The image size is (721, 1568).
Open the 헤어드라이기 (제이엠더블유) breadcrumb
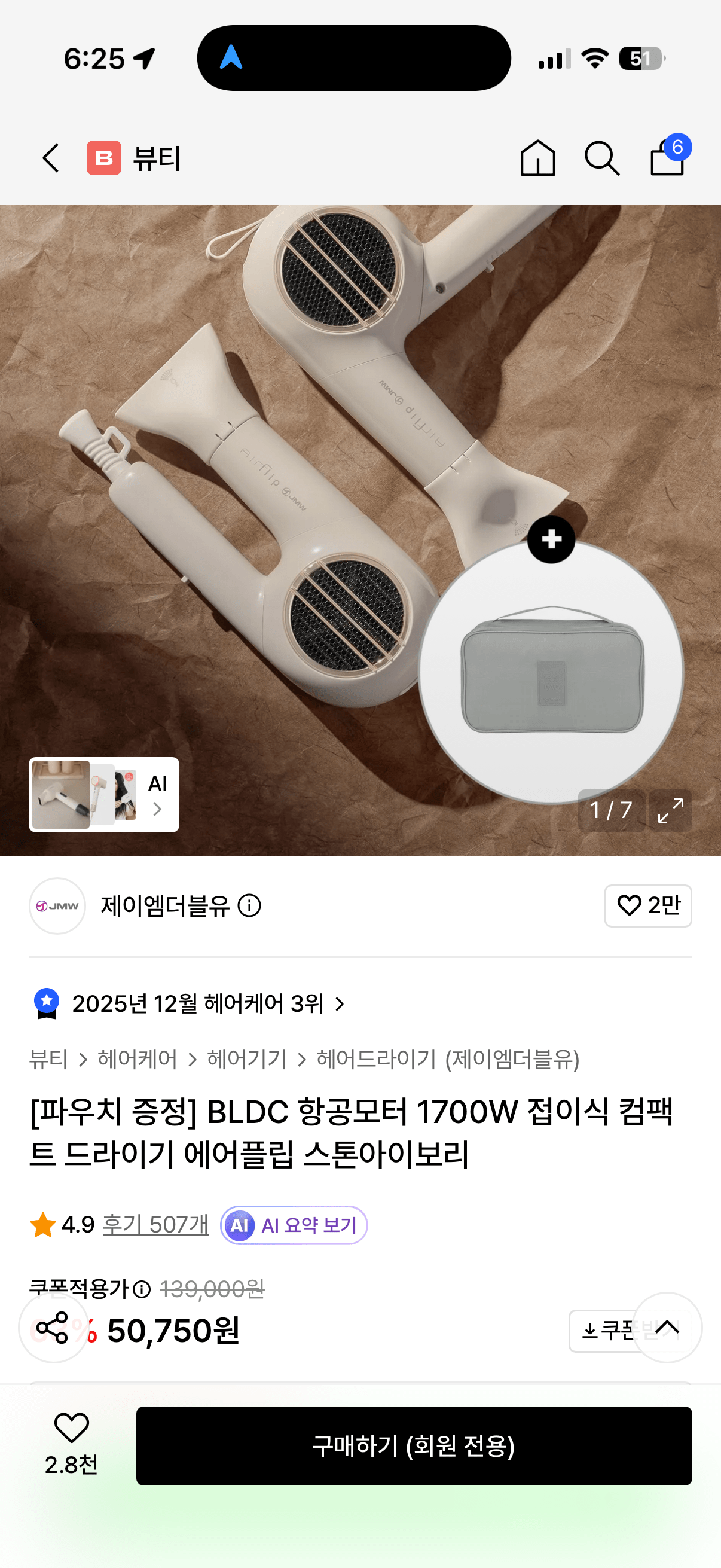tap(448, 1059)
